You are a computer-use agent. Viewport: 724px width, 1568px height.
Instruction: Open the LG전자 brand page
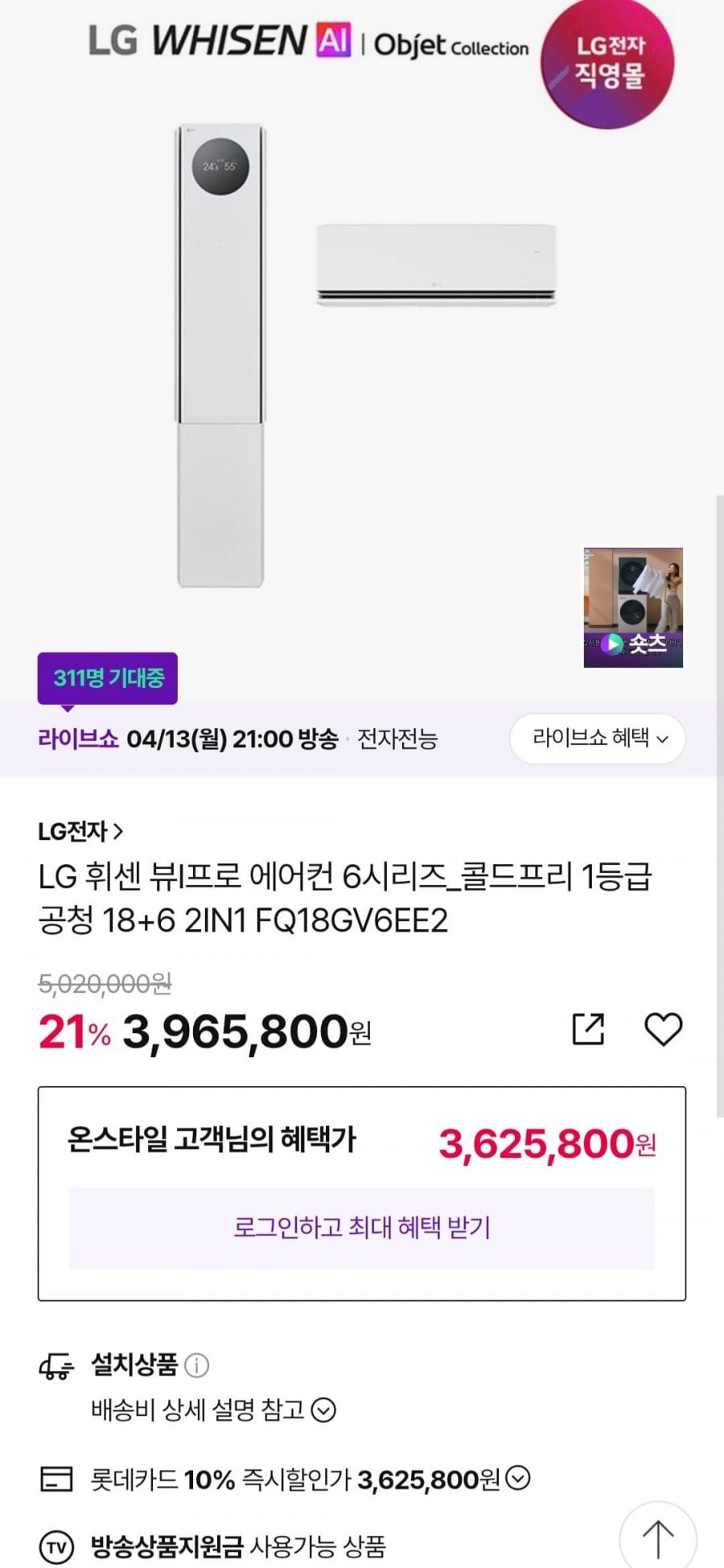click(80, 831)
